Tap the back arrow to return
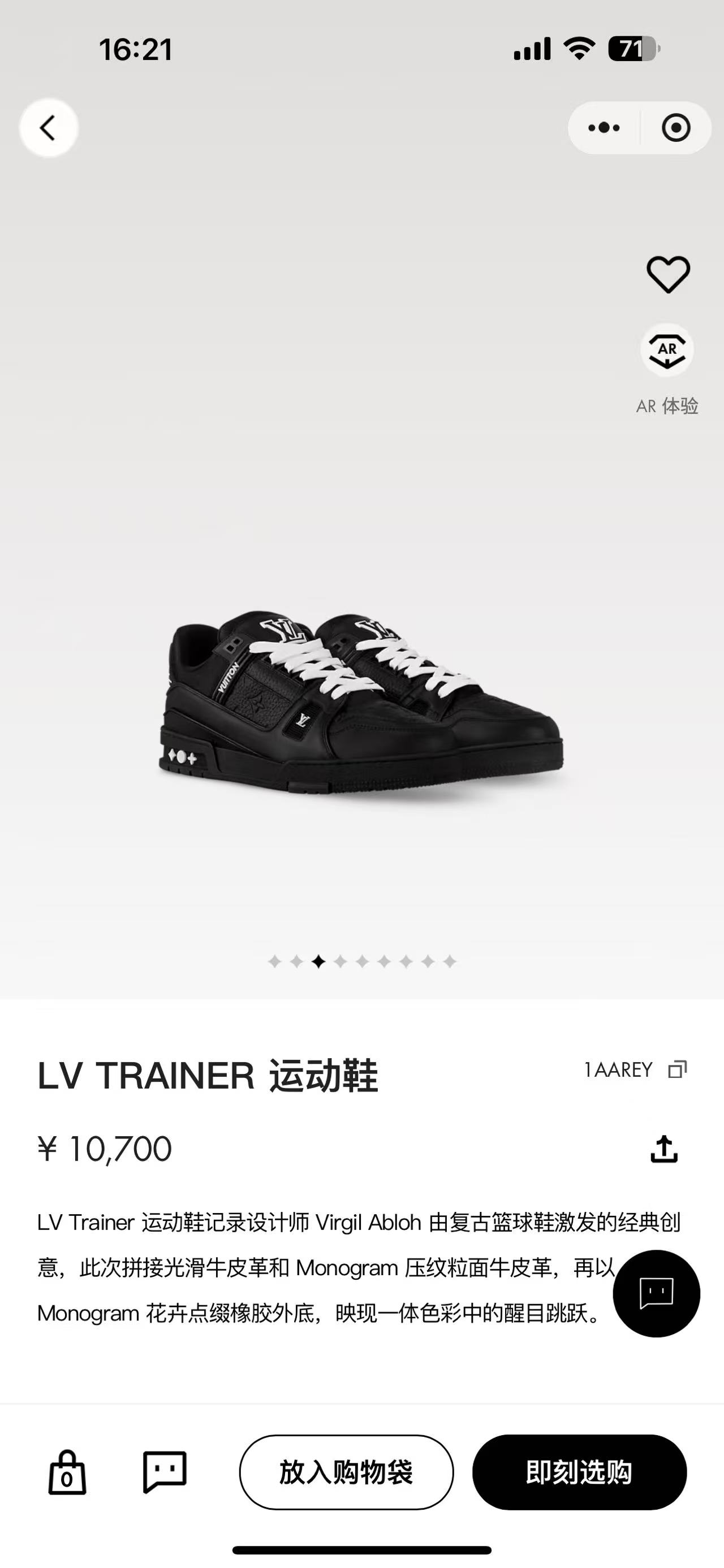 point(49,128)
